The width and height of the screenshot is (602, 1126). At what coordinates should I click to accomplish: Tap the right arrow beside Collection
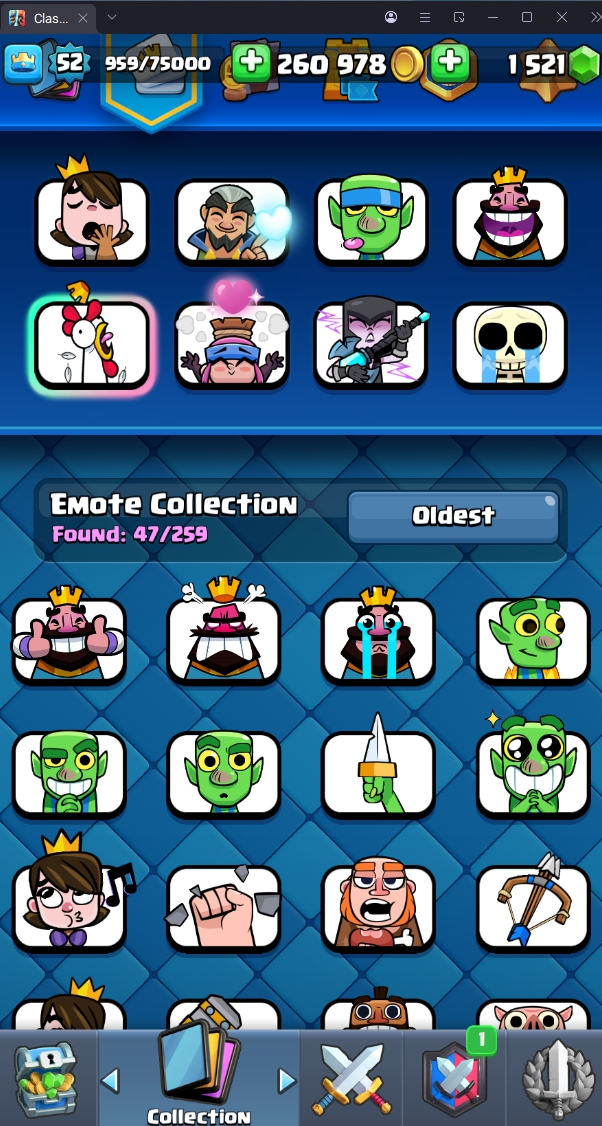(287, 1081)
